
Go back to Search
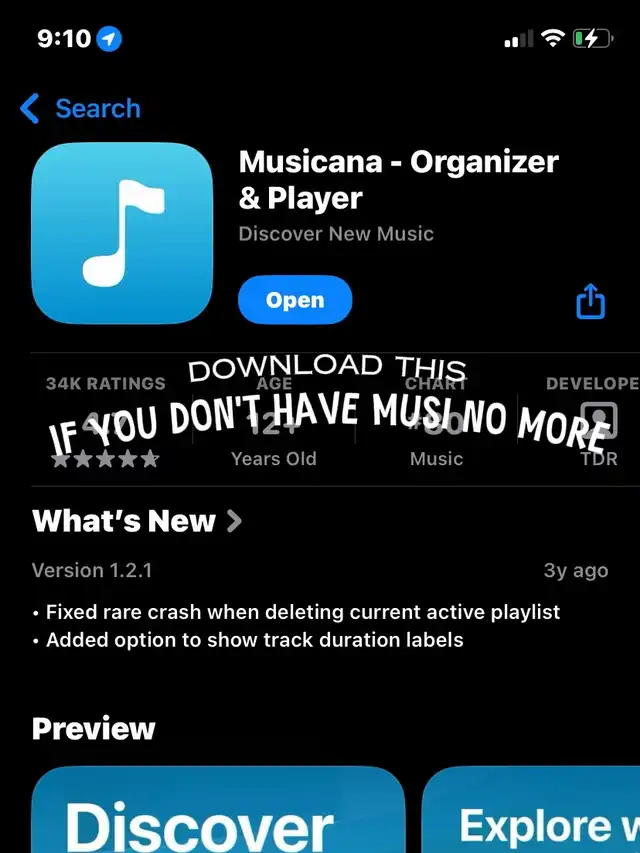pyautogui.click(x=80, y=109)
